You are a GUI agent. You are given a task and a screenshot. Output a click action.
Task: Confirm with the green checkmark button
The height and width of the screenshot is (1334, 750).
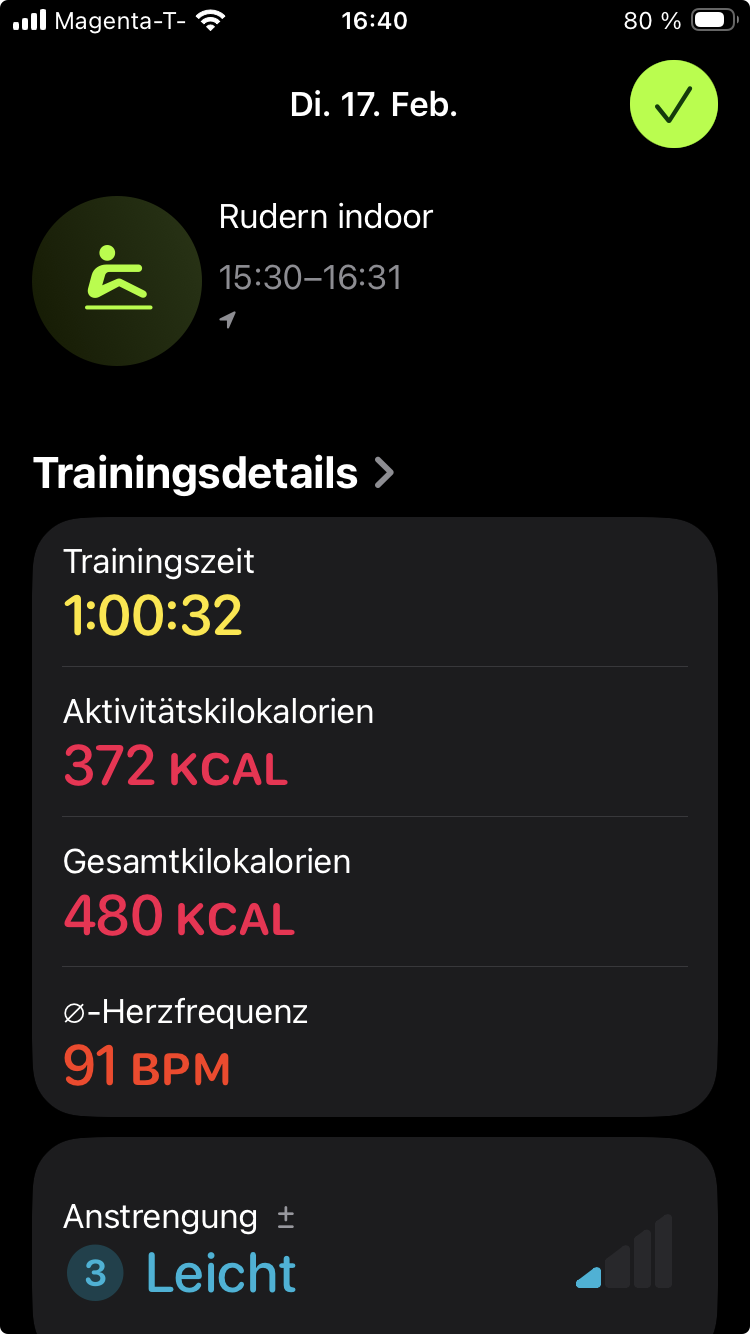point(673,105)
